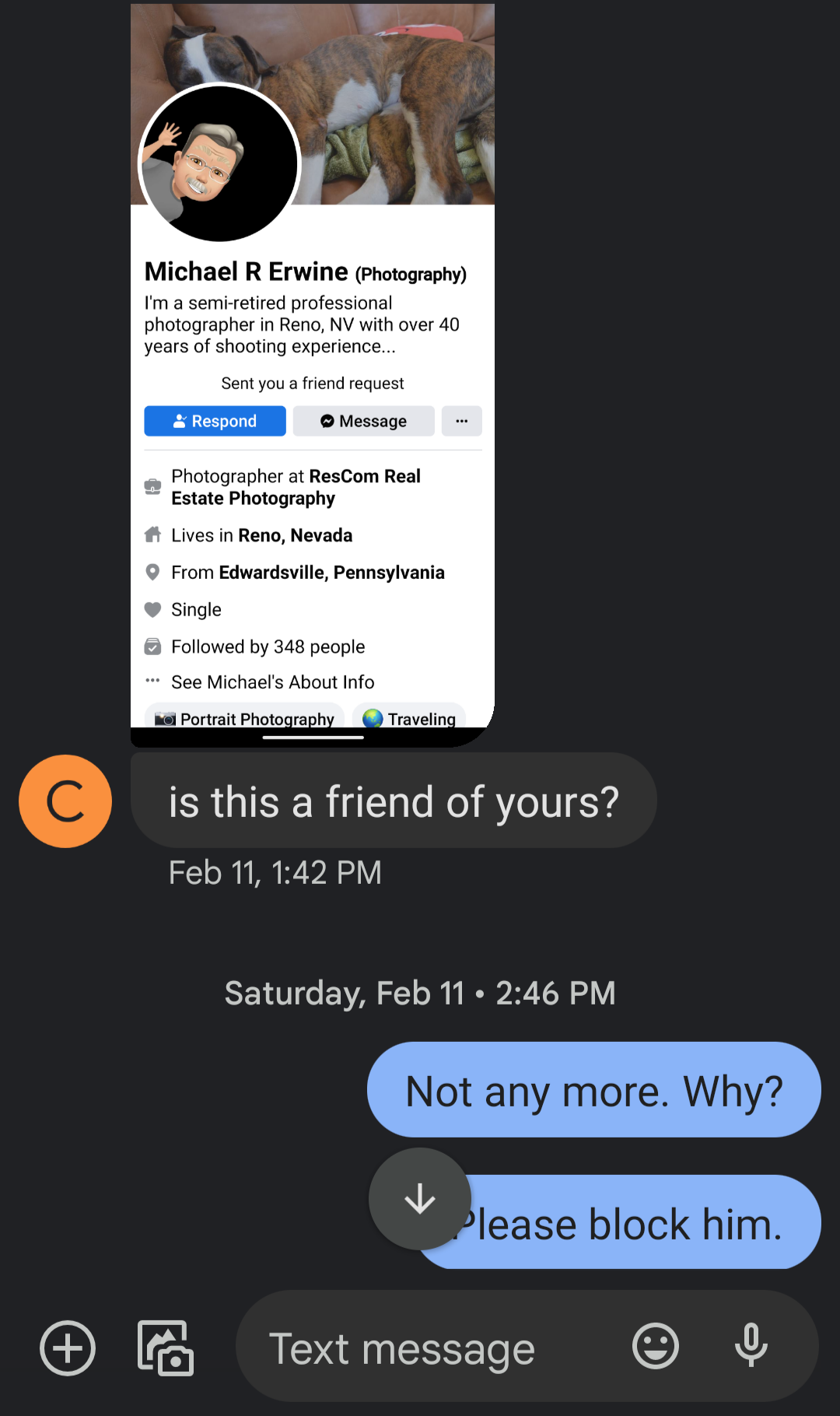Screen dimensions: 840x1416
Task: Open the gallery and camera picker
Action: point(166,1348)
